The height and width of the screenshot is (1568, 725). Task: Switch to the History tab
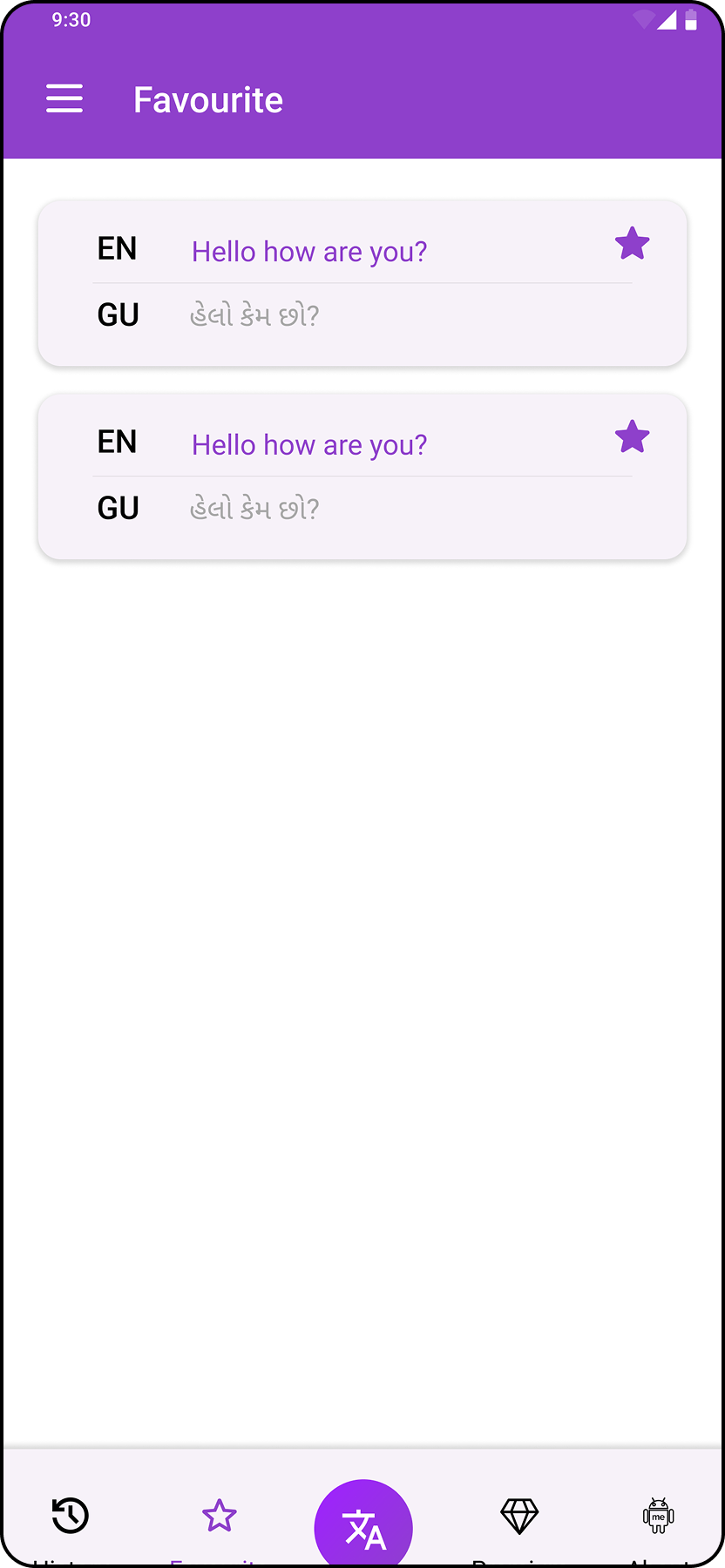point(70,1517)
